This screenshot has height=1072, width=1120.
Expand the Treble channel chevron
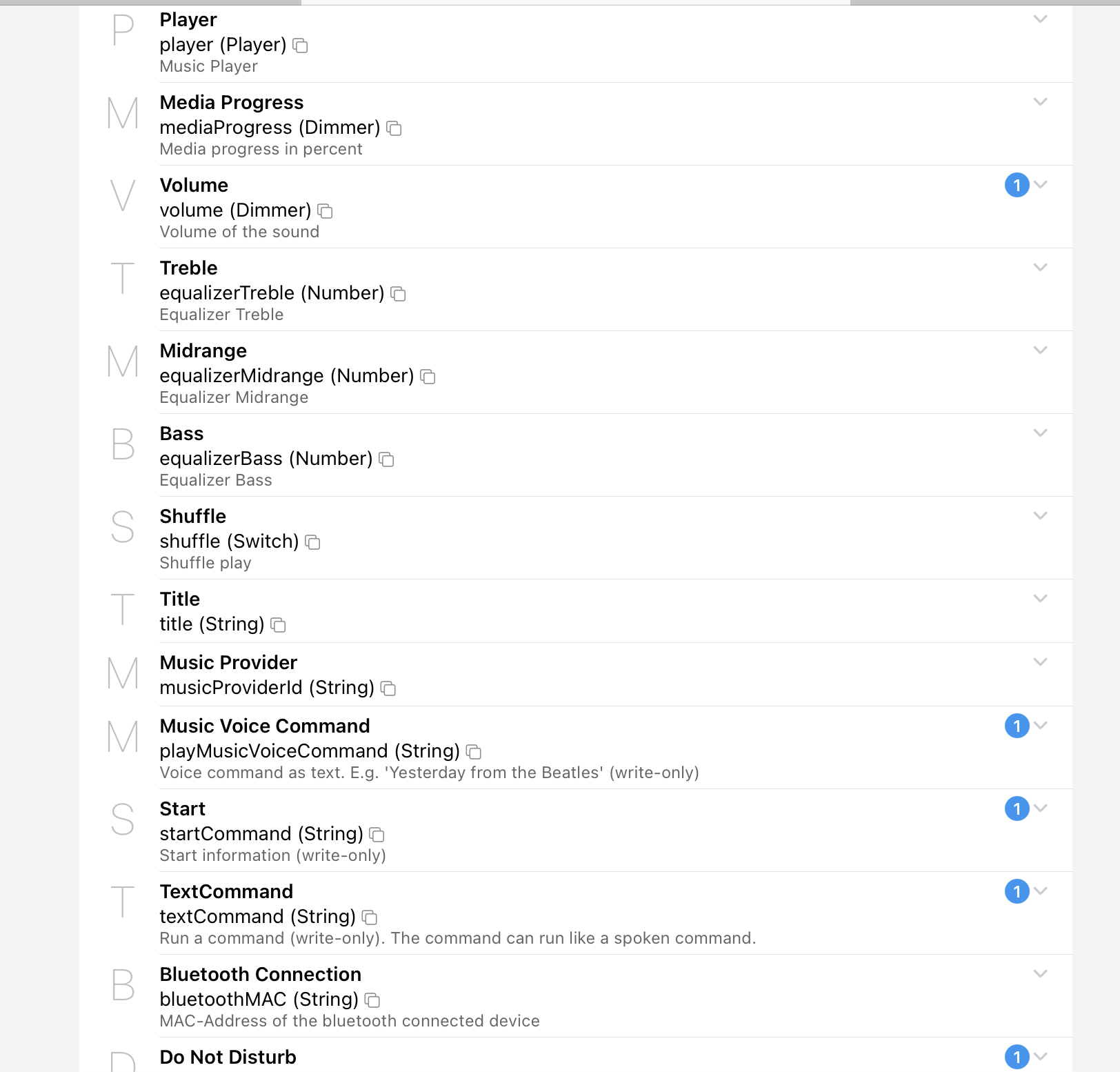[1040, 268]
